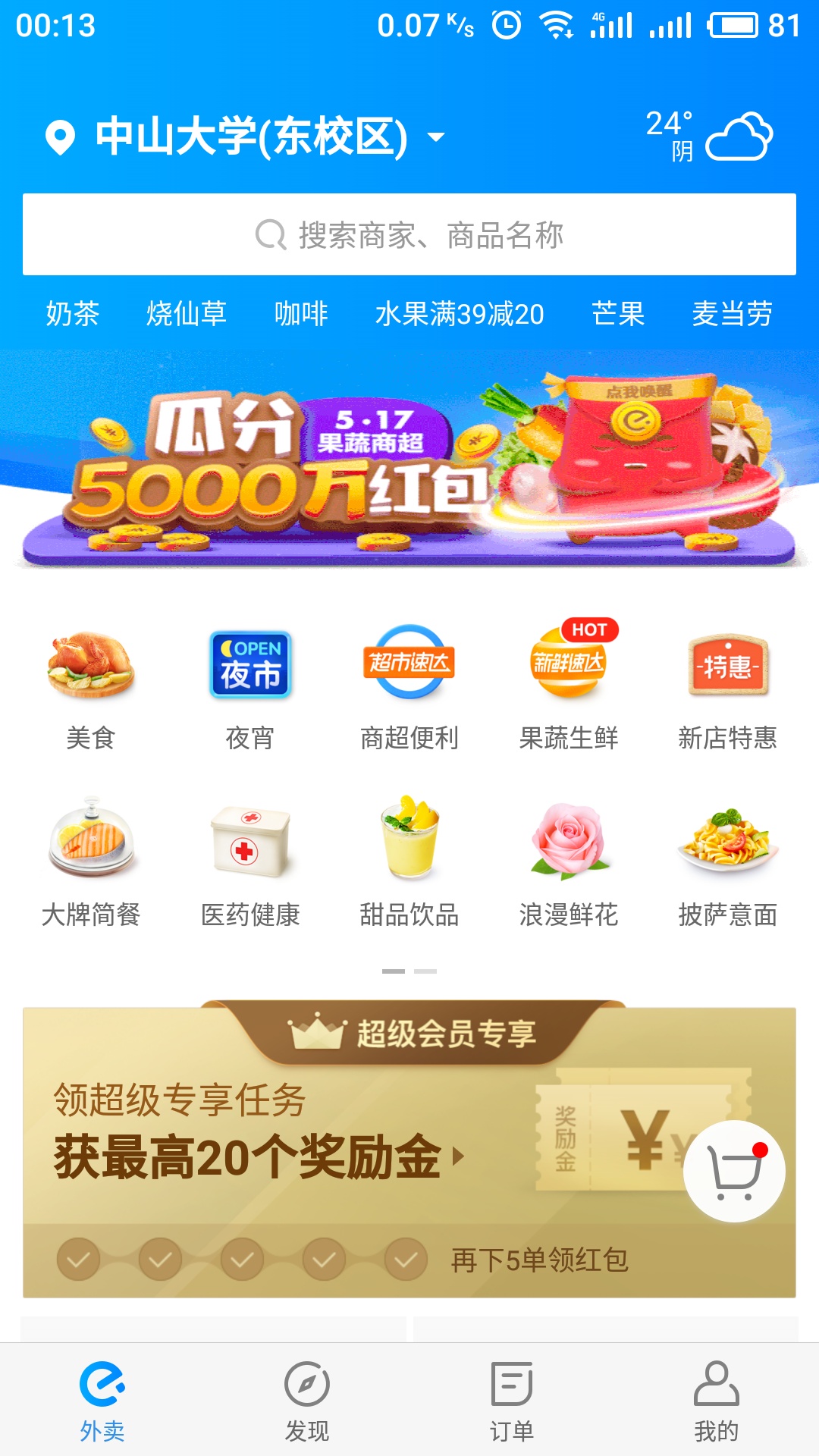Tap the search box for merchants and products
The image size is (819, 1456).
coord(409,234)
